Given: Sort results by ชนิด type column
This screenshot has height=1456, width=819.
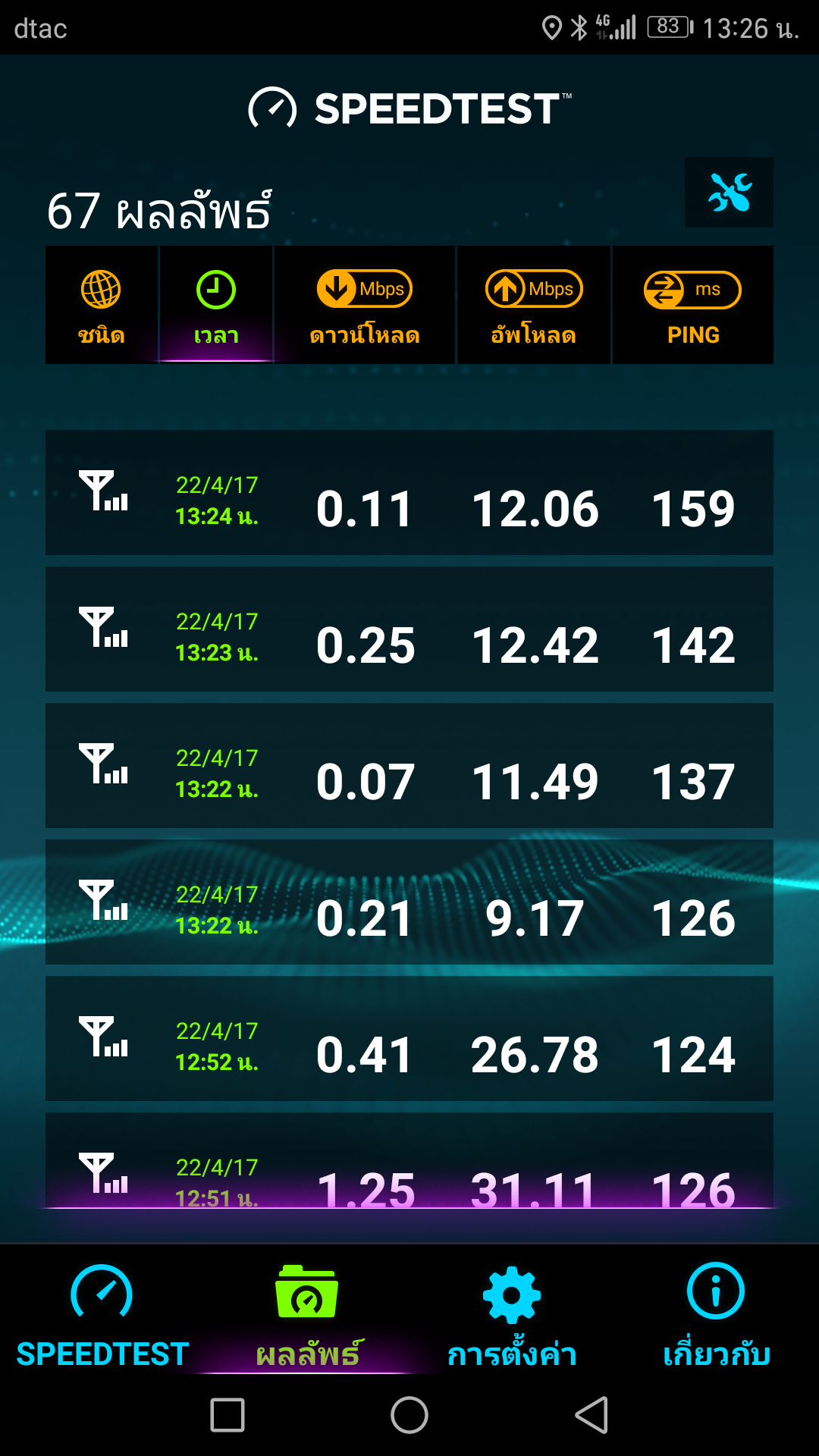Looking at the screenshot, I should coord(102,305).
